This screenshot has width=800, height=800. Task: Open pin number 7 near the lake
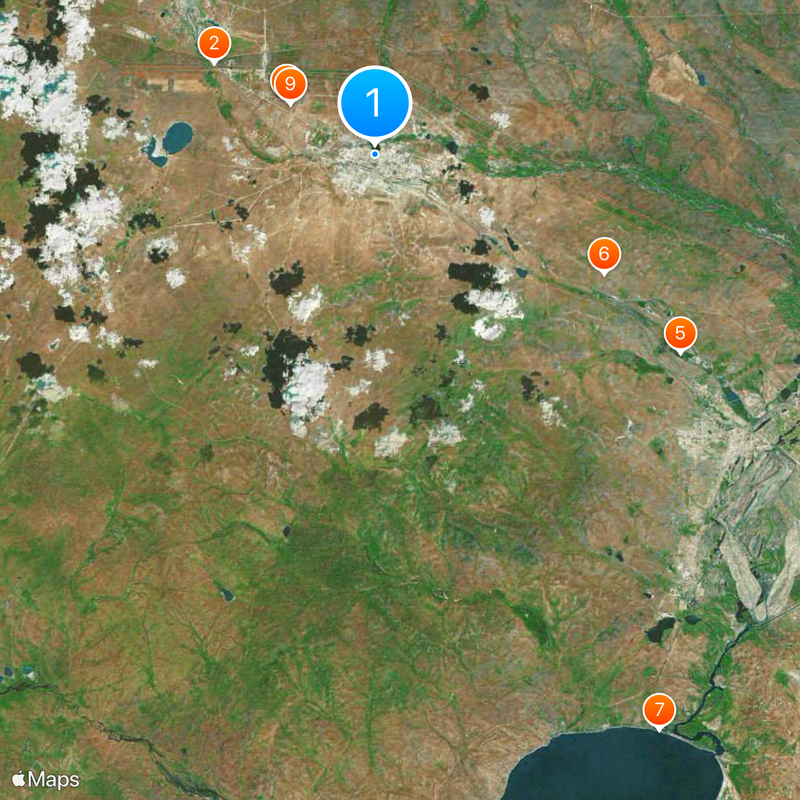[658, 710]
